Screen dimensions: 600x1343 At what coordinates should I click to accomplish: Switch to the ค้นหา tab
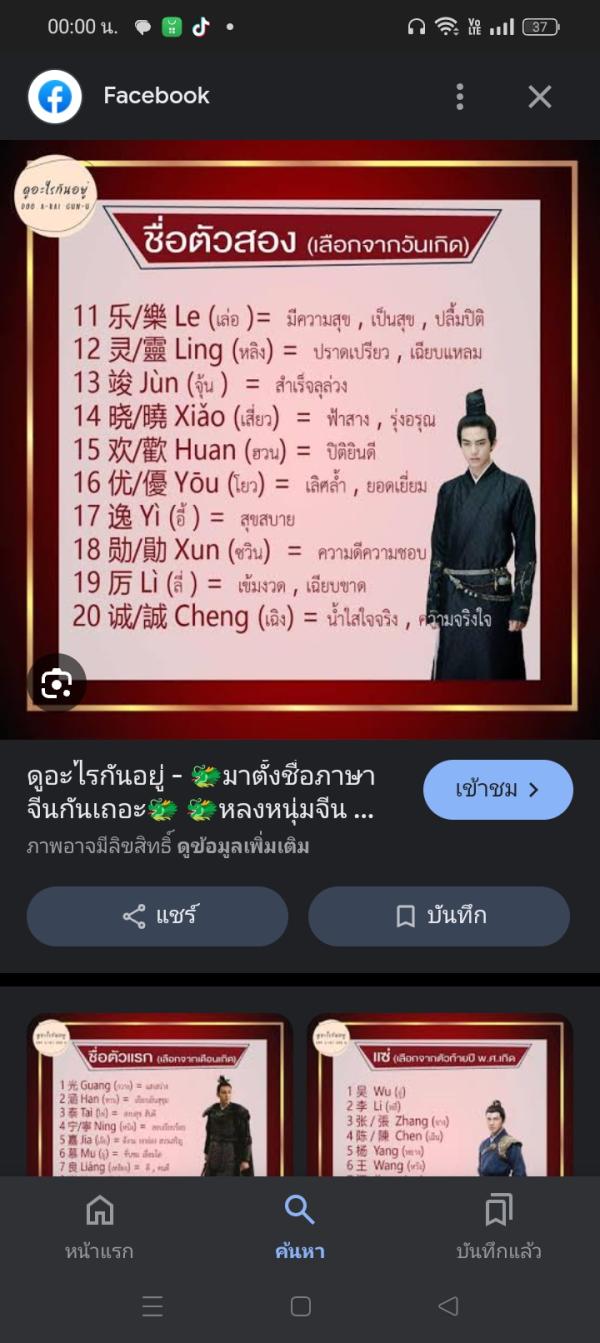click(300, 1226)
